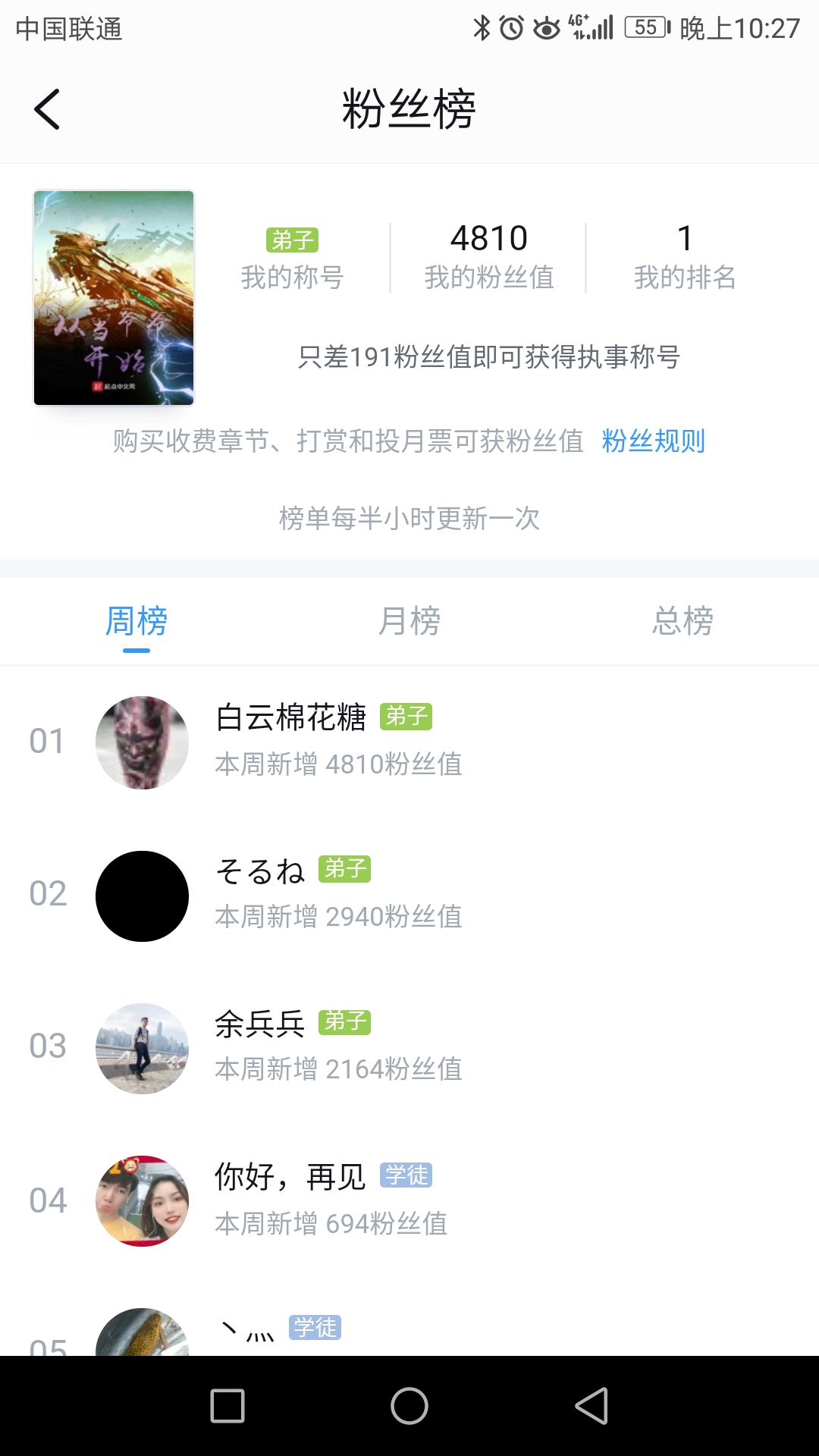Switch to the 总榜 tab
819x1456 pixels.
tap(682, 622)
